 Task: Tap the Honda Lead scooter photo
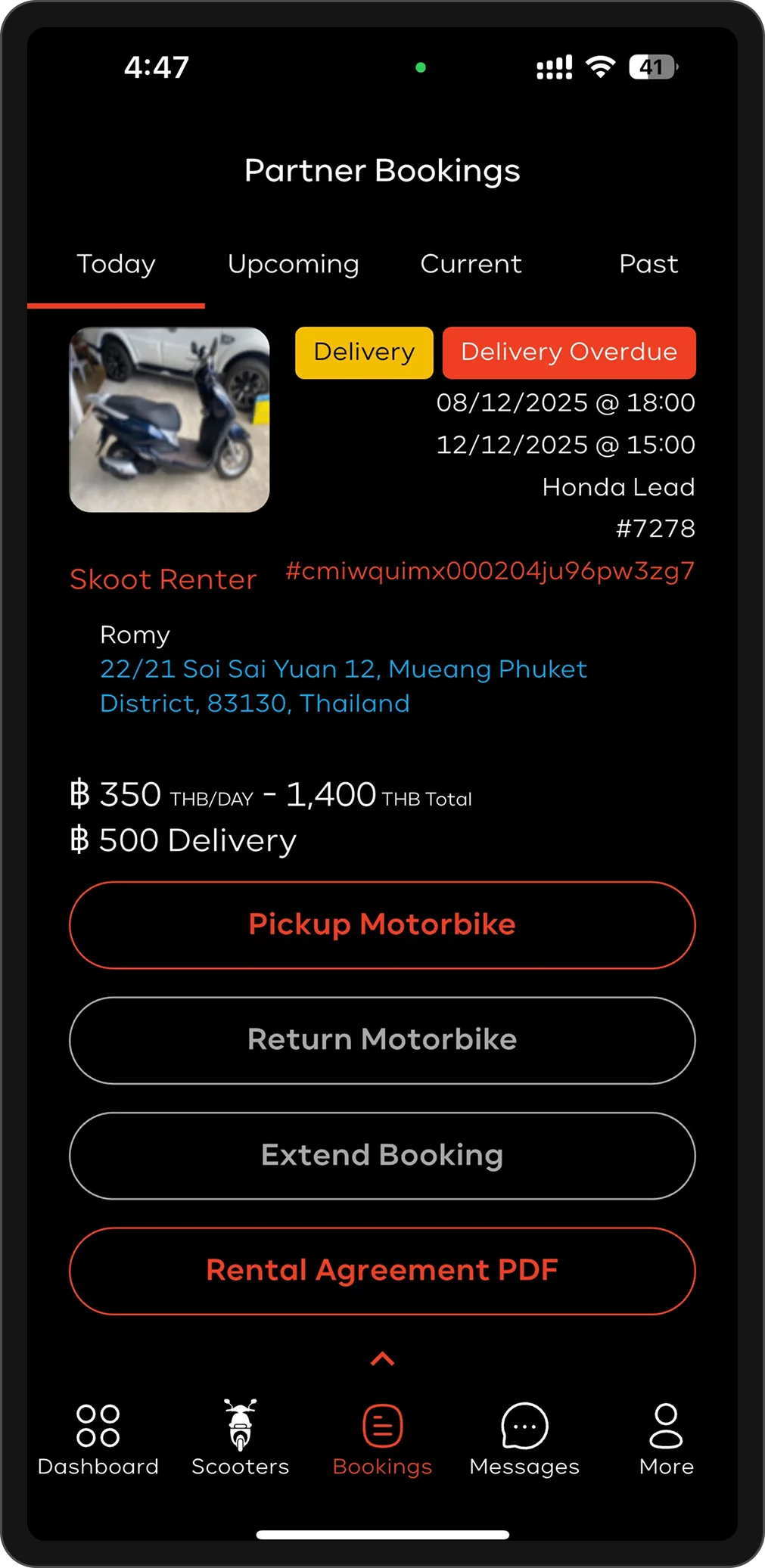169,421
